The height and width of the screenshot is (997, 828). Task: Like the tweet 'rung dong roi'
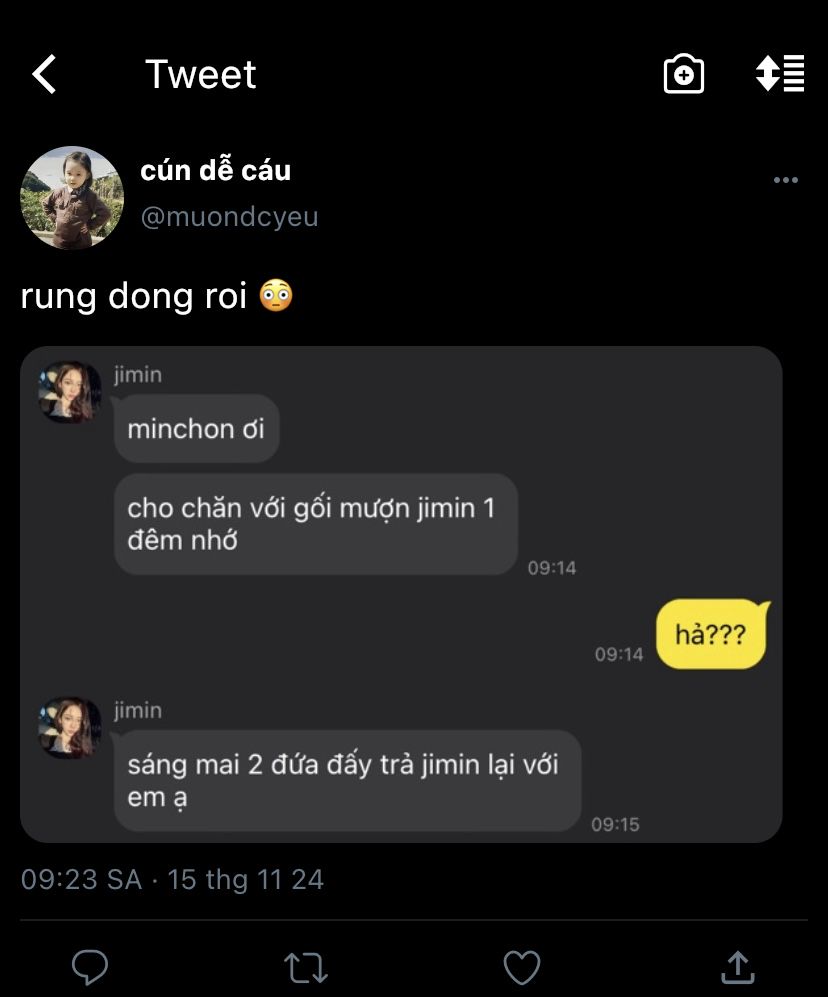pyautogui.click(x=521, y=967)
